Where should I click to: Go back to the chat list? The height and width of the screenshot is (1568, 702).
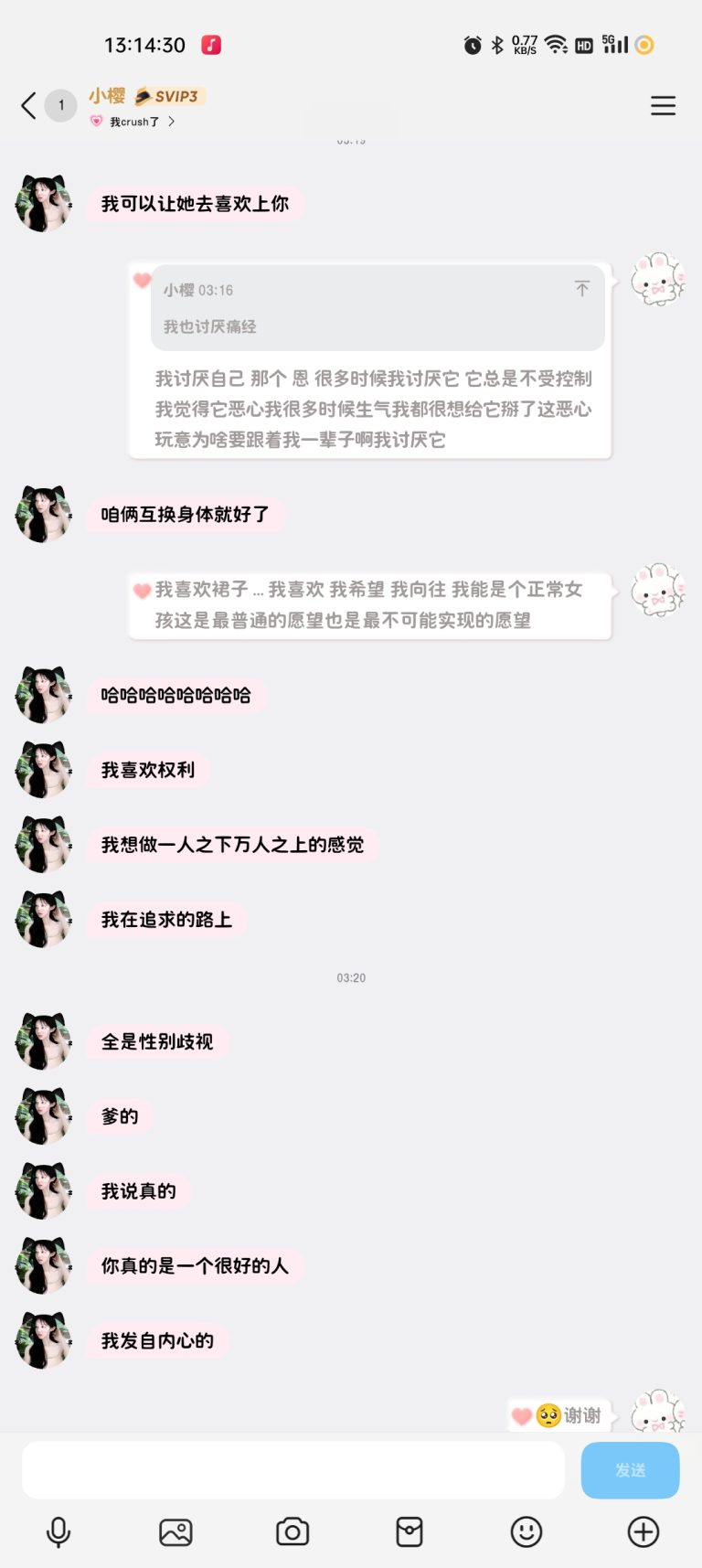click(28, 106)
